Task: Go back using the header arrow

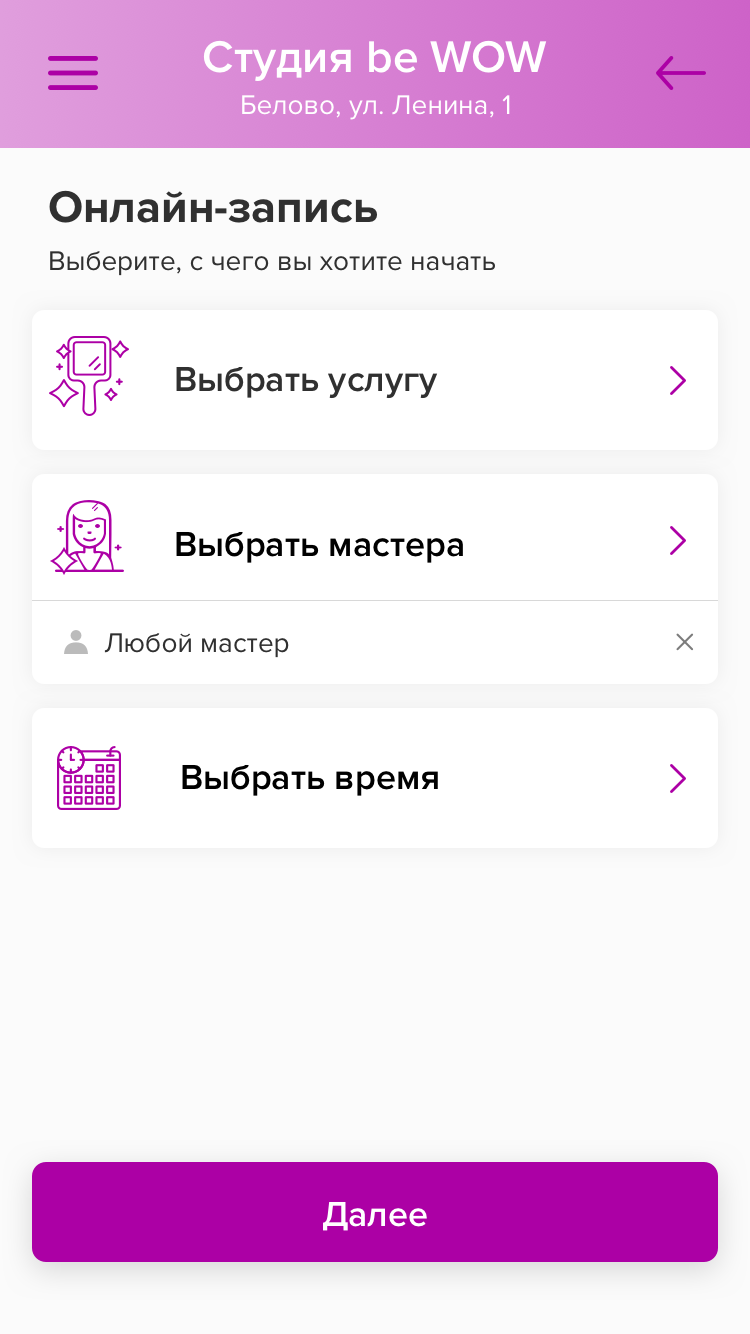Action: click(x=680, y=73)
